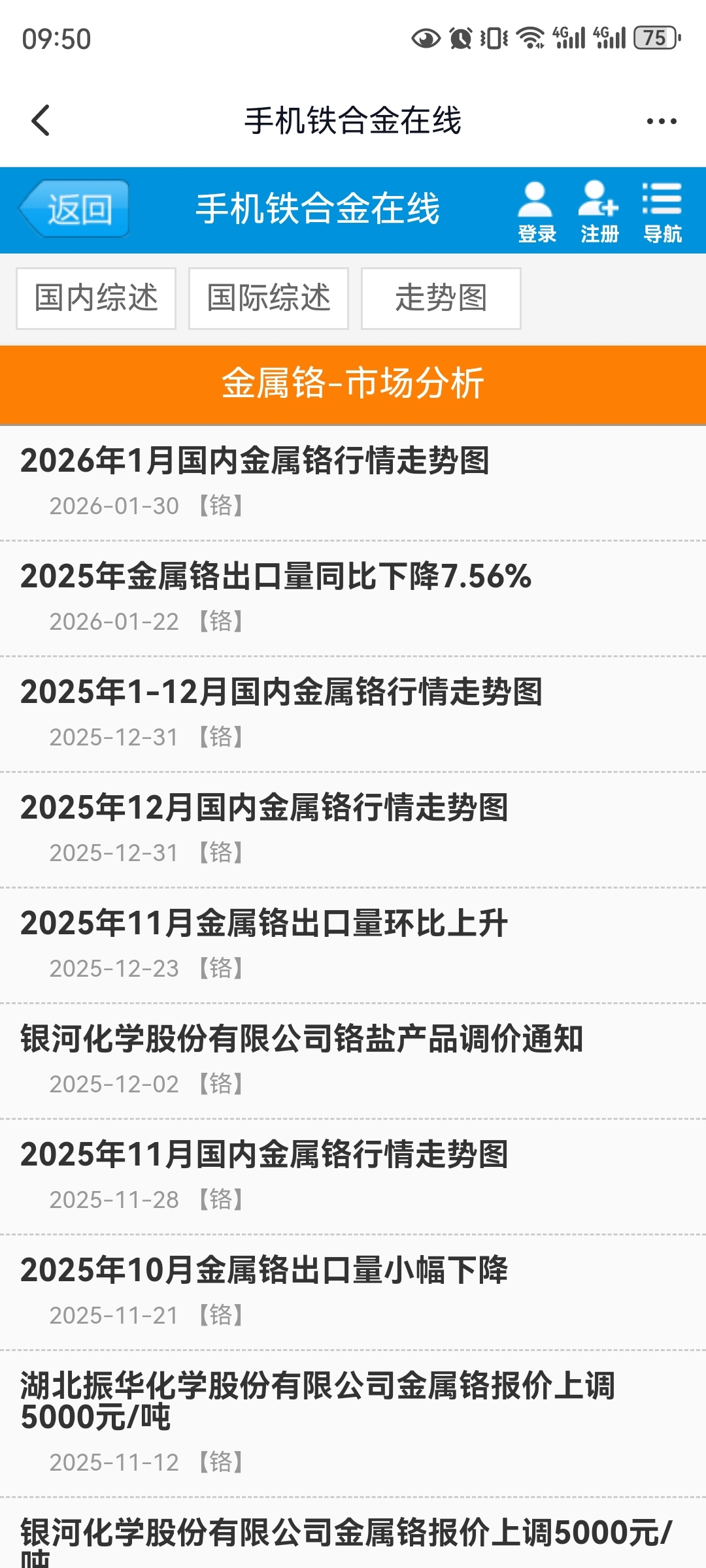
Task: Open the three-dot overflow menu
Action: 661,121
